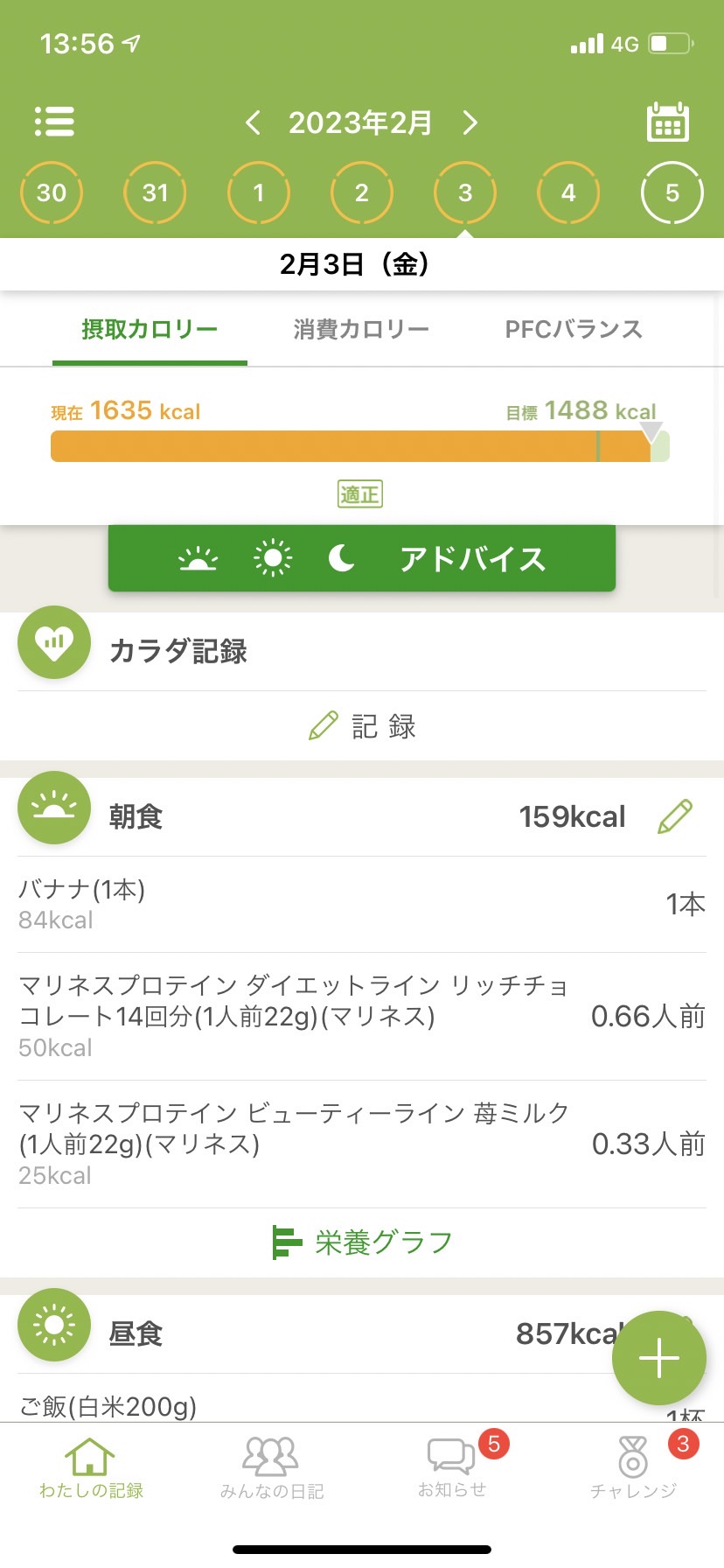
Task: Open the バナナ(1本) food row
Action: [x=362, y=905]
